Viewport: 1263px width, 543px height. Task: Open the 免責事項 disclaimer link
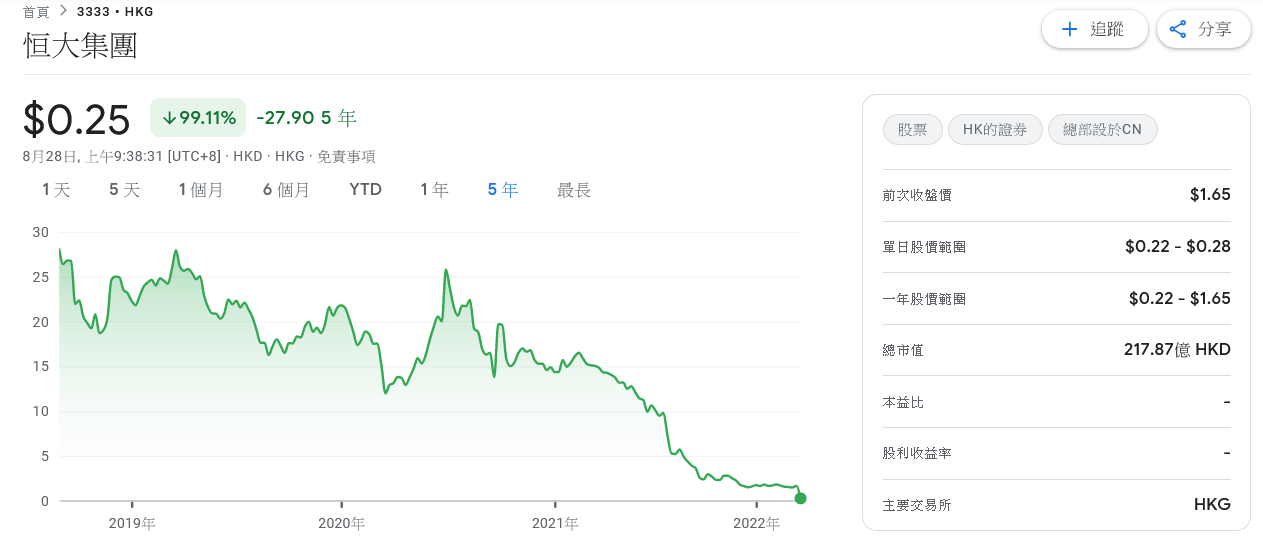pos(346,157)
